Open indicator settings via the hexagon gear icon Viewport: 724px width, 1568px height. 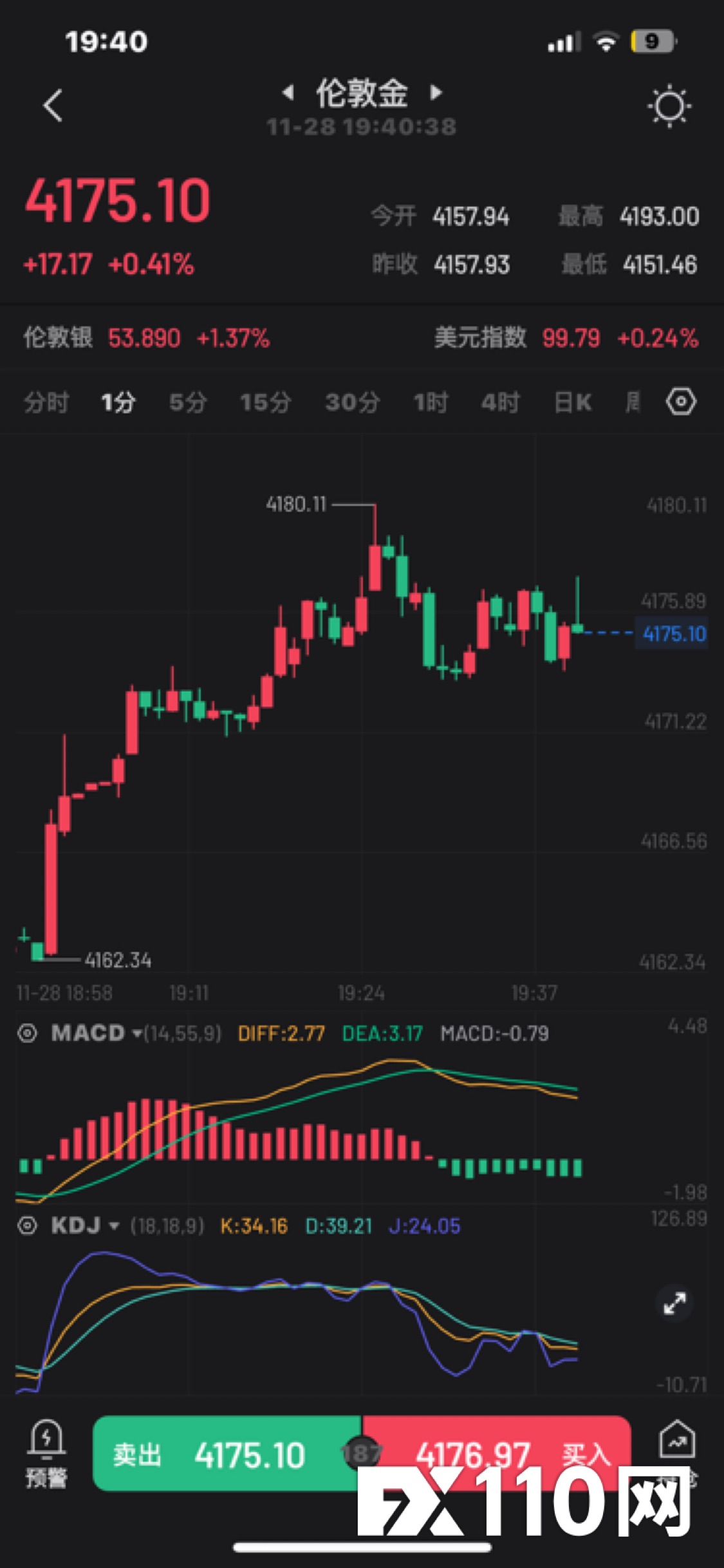pyautogui.click(x=680, y=401)
